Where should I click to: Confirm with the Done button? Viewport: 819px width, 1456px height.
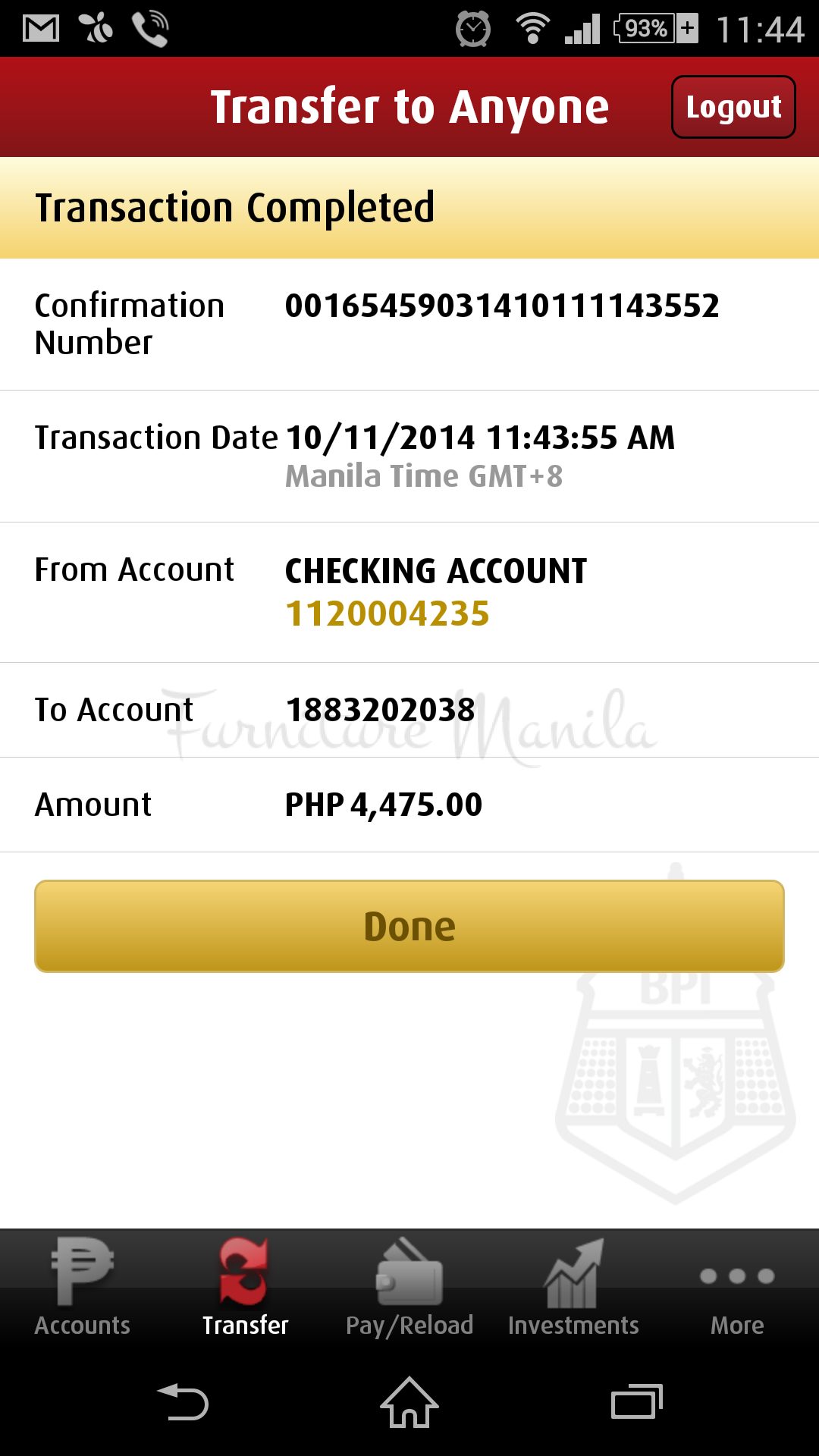[409, 926]
